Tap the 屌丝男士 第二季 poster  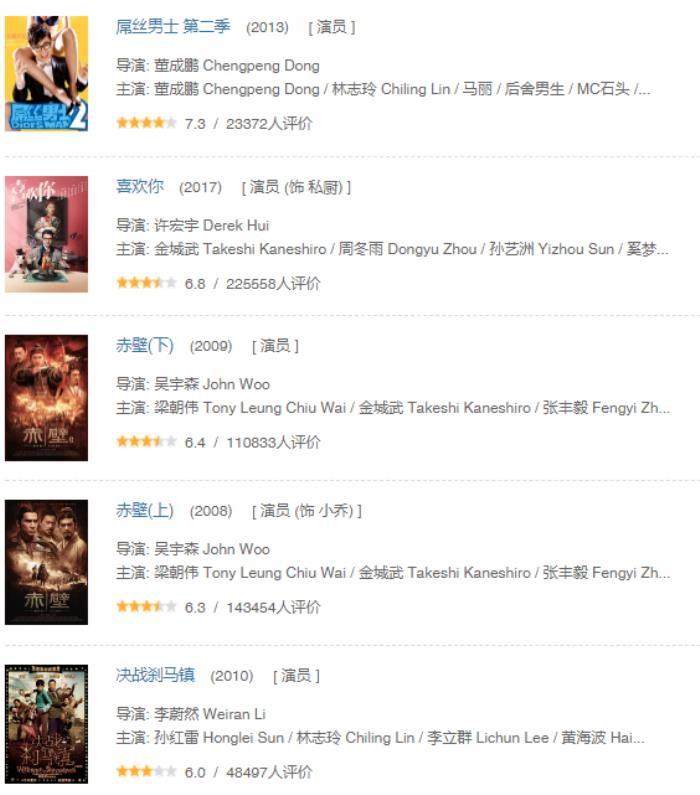pos(46,73)
